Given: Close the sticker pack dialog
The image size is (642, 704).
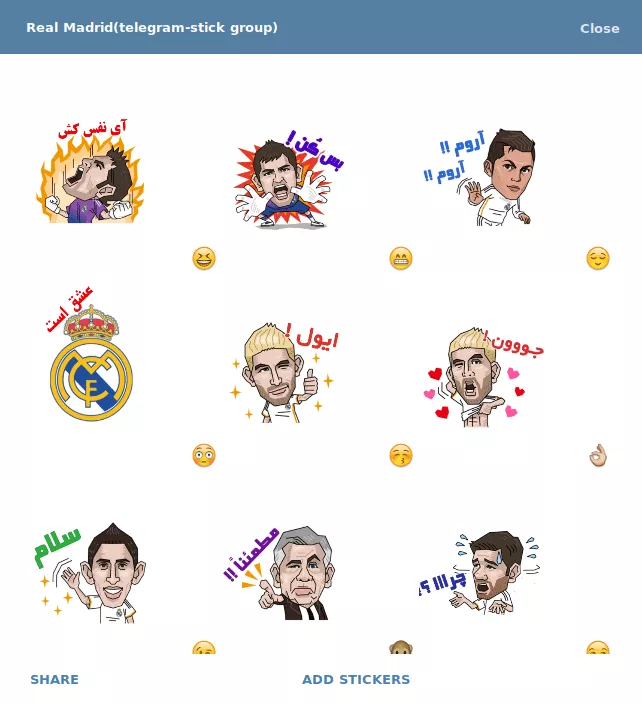Looking at the screenshot, I should [x=599, y=28].
